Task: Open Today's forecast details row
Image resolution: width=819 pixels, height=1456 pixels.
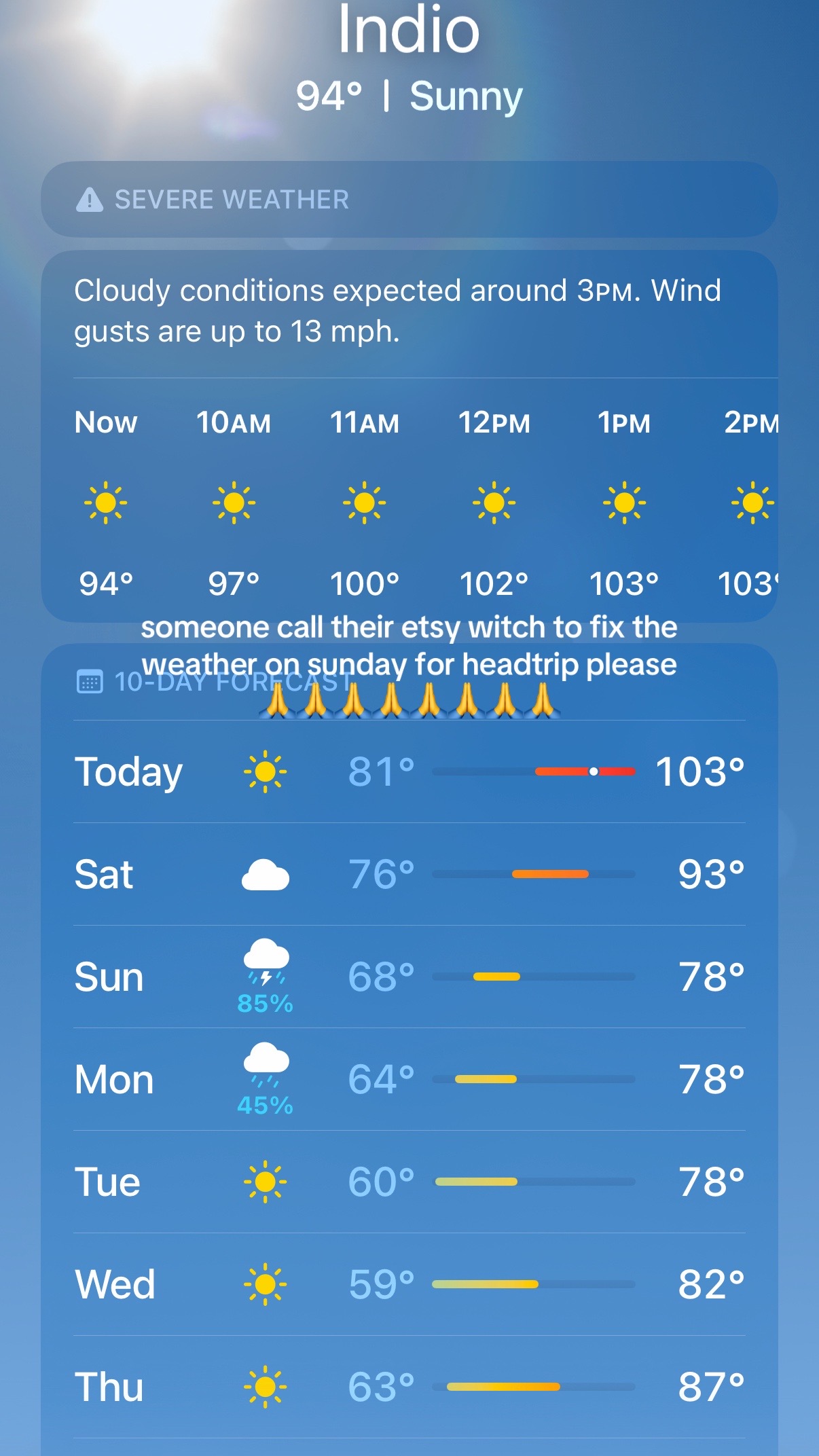Action: [x=409, y=771]
